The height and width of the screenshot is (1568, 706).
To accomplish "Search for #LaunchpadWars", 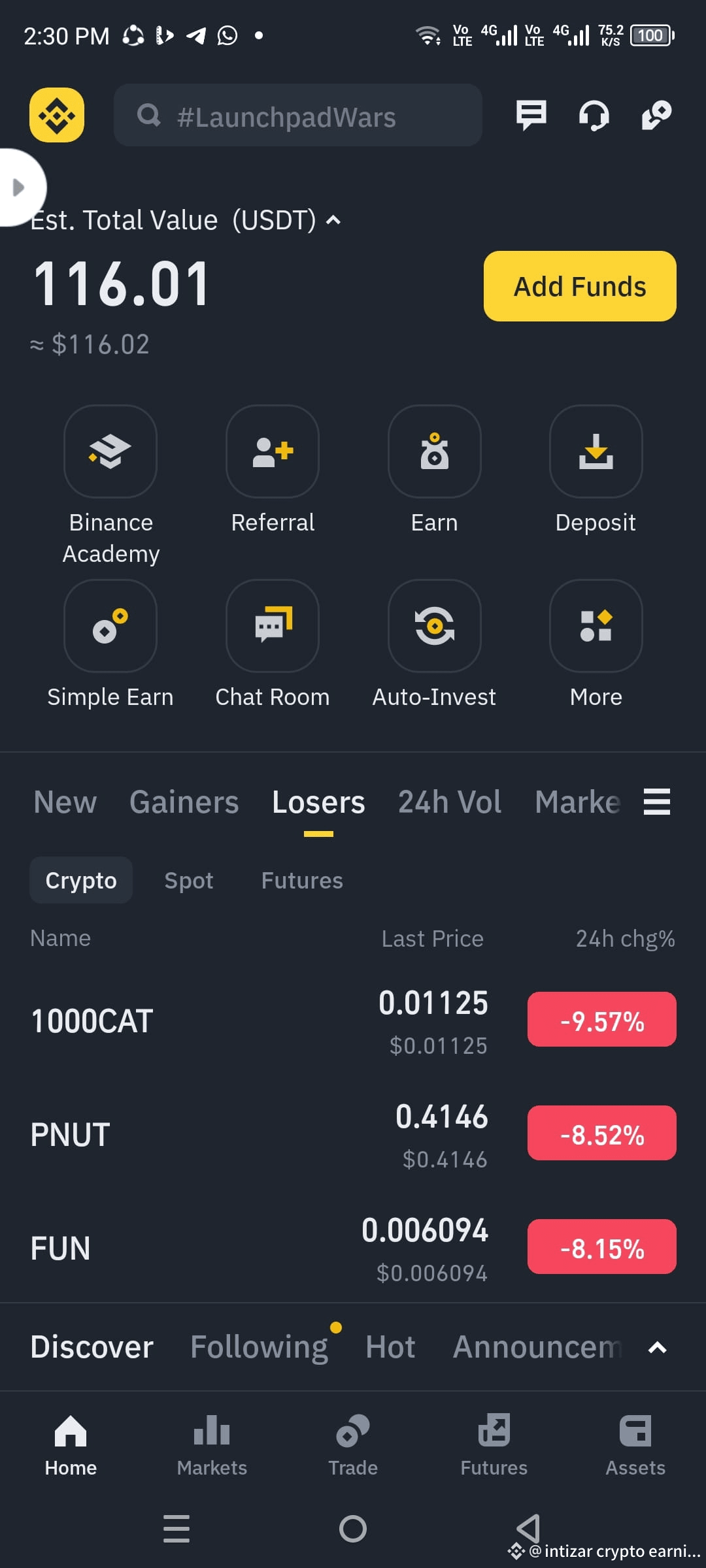I will coord(297,116).
